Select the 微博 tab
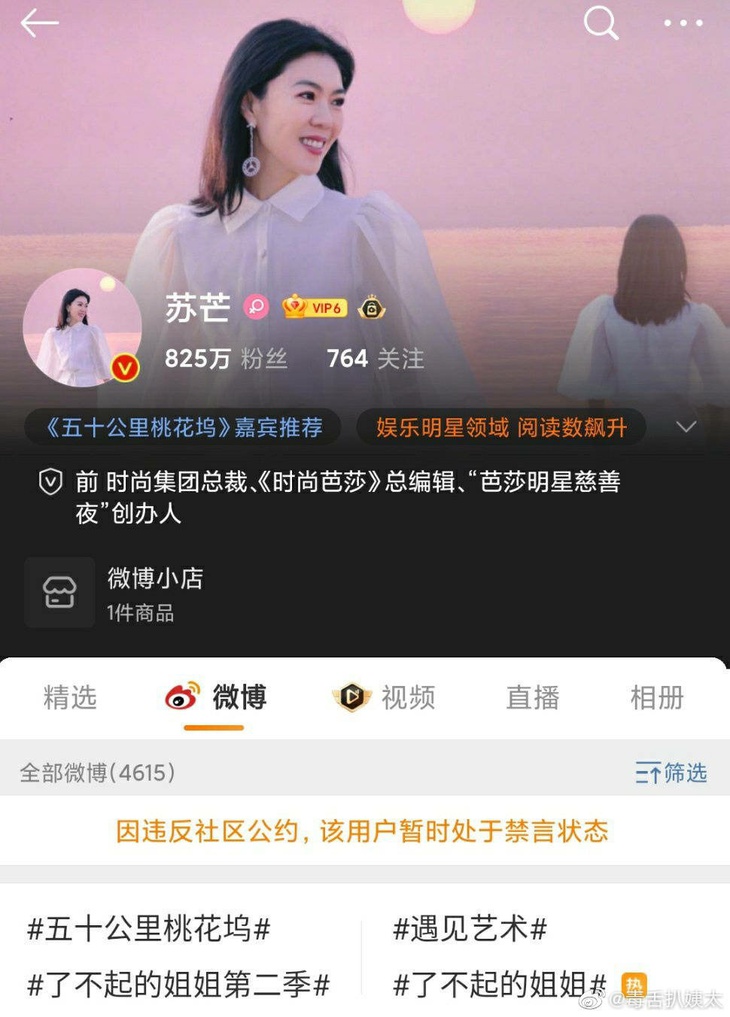The image size is (730, 1017). click(216, 697)
